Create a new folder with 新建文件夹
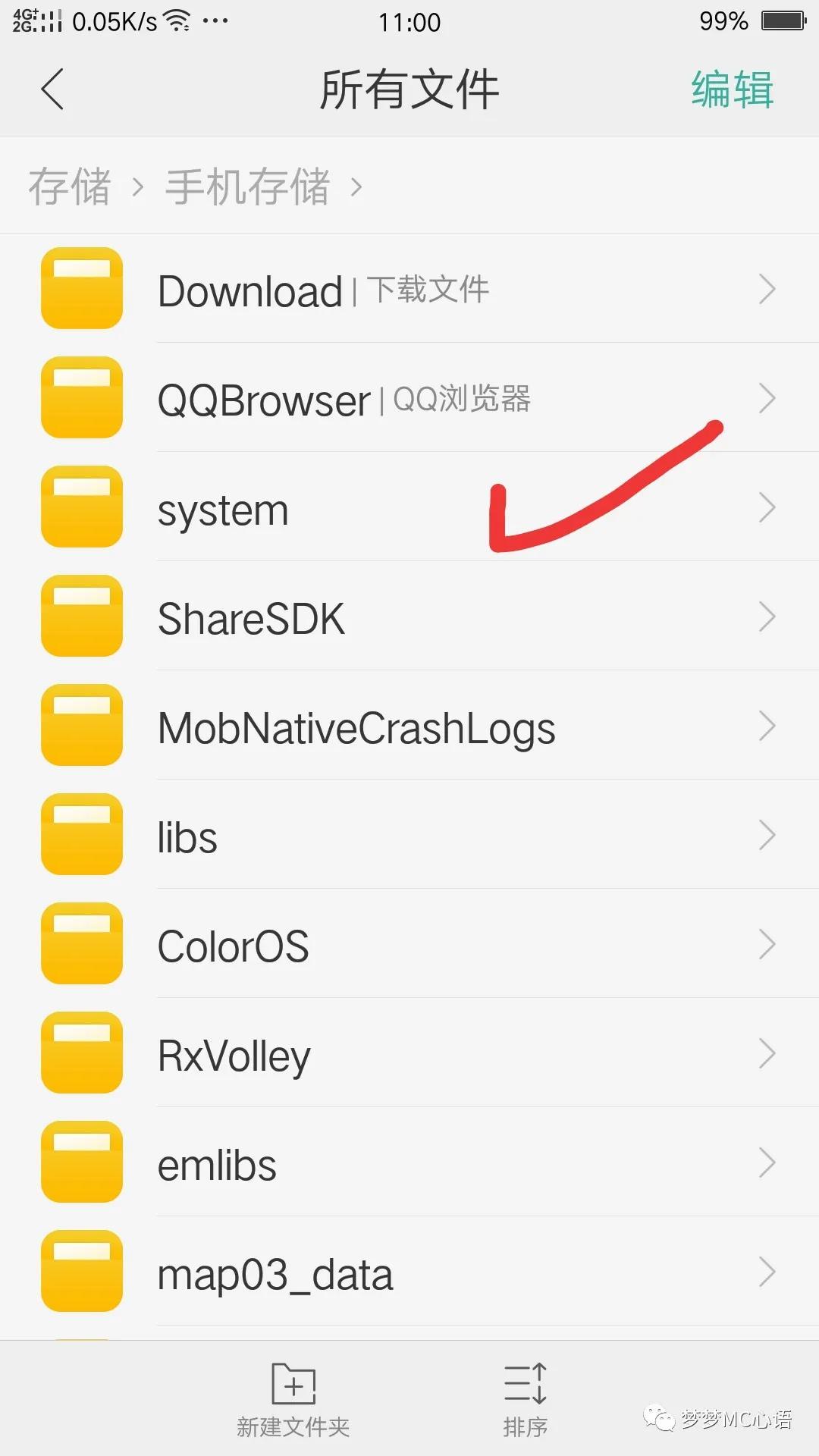Screen dimensions: 819x1456 [293, 1399]
